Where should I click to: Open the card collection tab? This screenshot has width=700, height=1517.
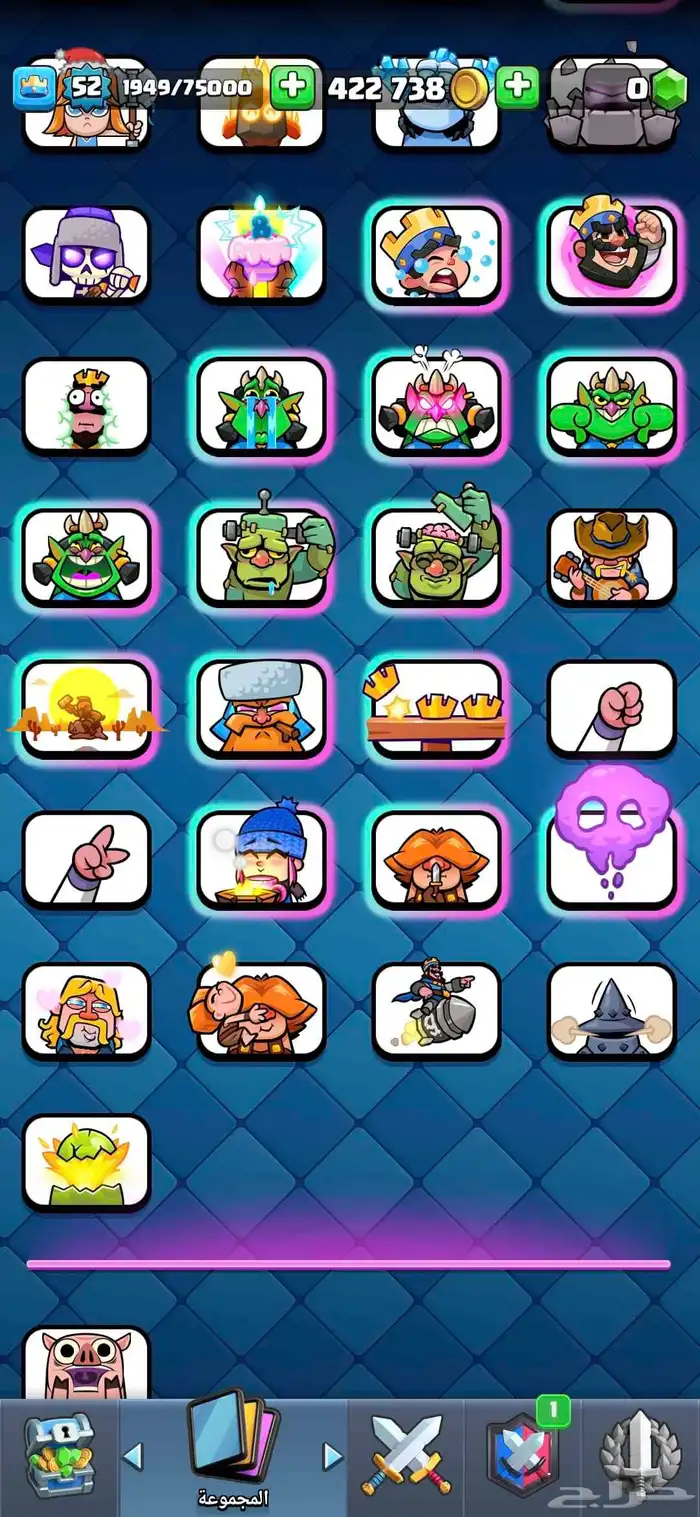click(233, 1448)
